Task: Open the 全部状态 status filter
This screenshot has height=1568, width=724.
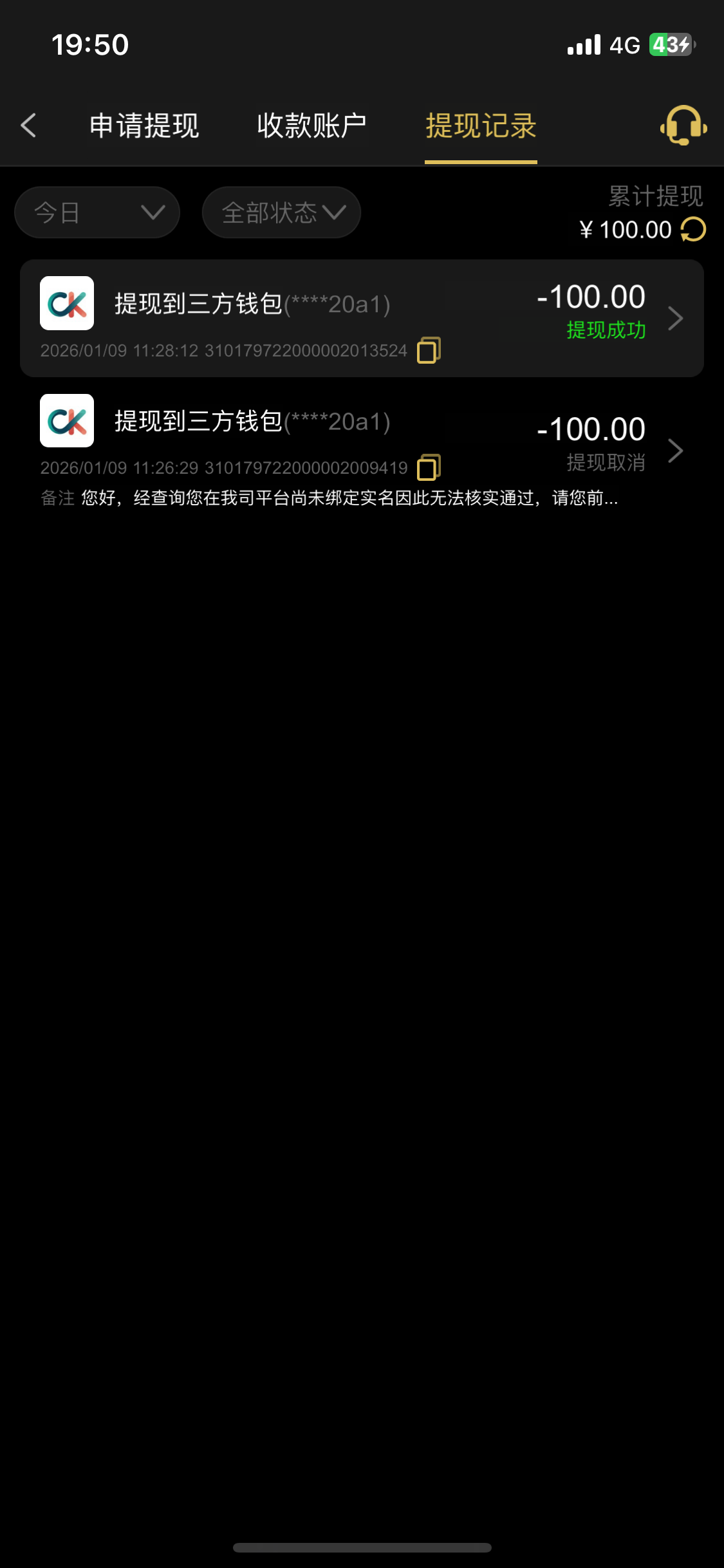Action: click(281, 212)
